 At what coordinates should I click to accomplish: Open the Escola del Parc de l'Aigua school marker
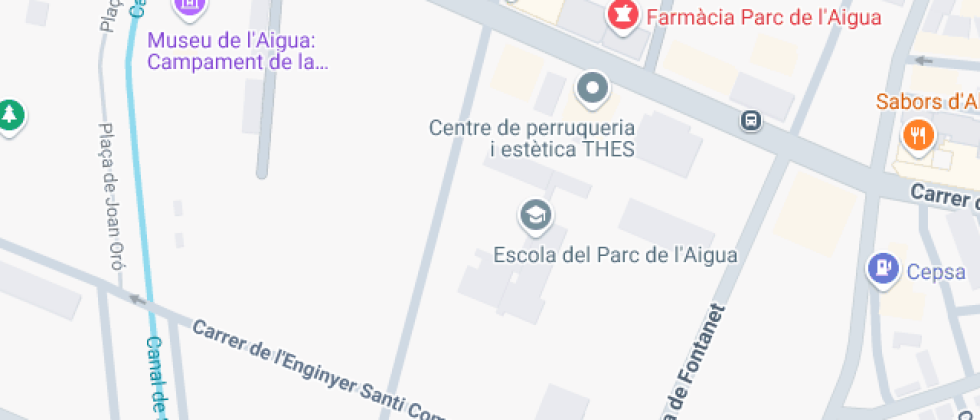(535, 214)
